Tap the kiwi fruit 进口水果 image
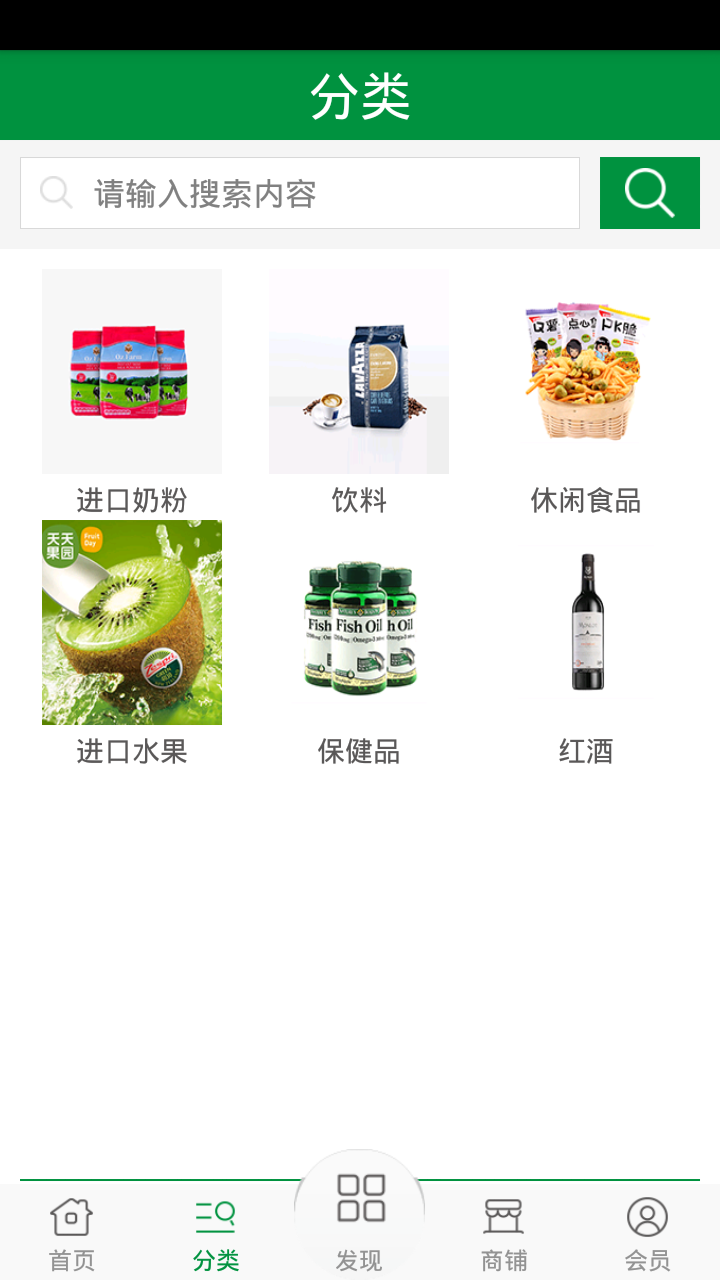Image resolution: width=720 pixels, height=1280 pixels. (131, 621)
